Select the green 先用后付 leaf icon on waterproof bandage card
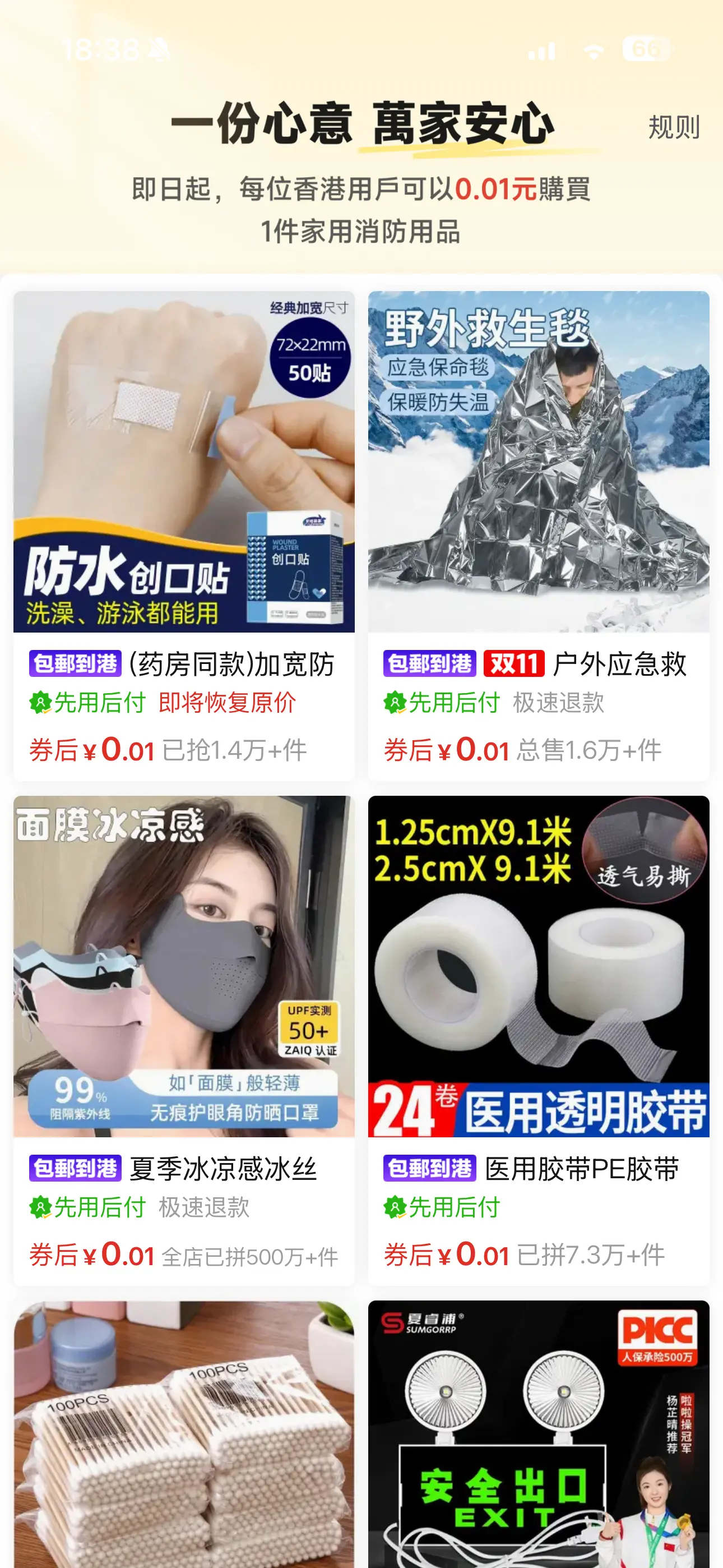Image resolution: width=723 pixels, height=1568 pixels. pyautogui.click(x=41, y=704)
